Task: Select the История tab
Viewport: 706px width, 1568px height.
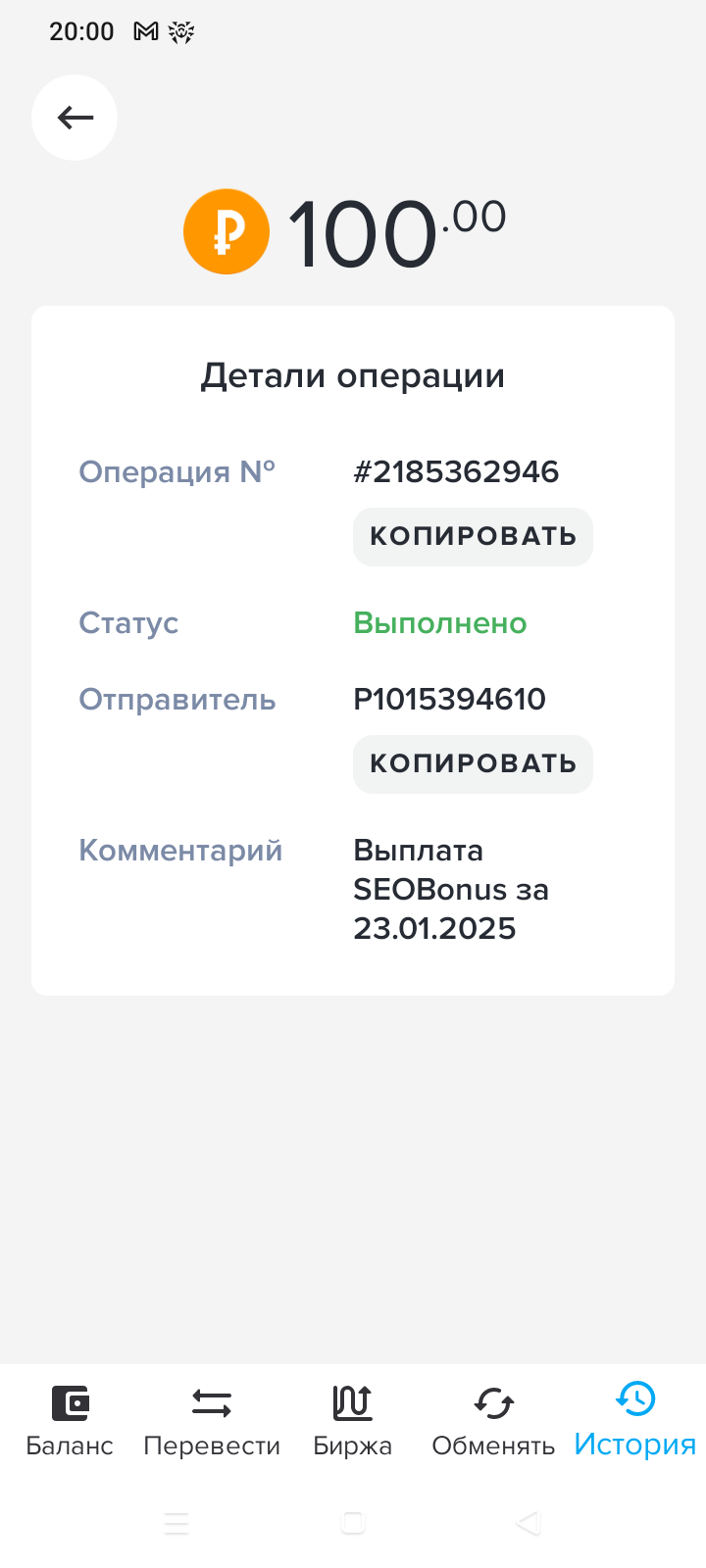Action: tap(634, 1420)
